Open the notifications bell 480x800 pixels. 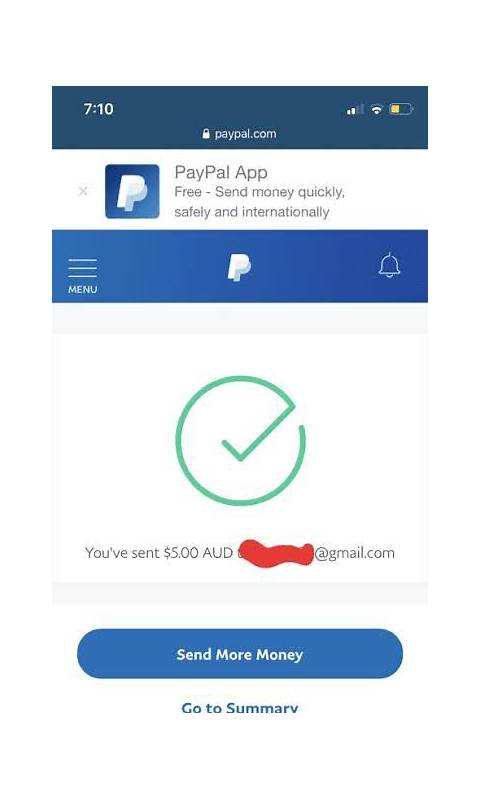(x=389, y=265)
